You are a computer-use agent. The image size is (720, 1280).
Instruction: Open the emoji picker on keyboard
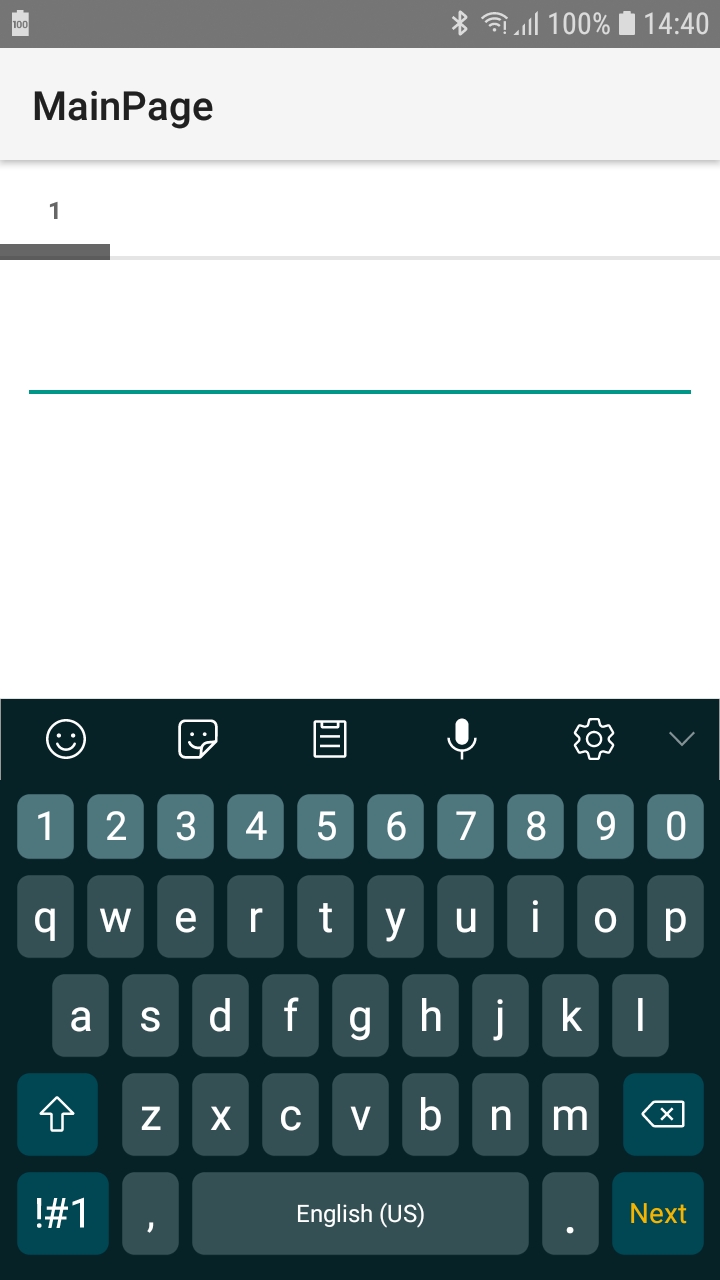tap(66, 739)
